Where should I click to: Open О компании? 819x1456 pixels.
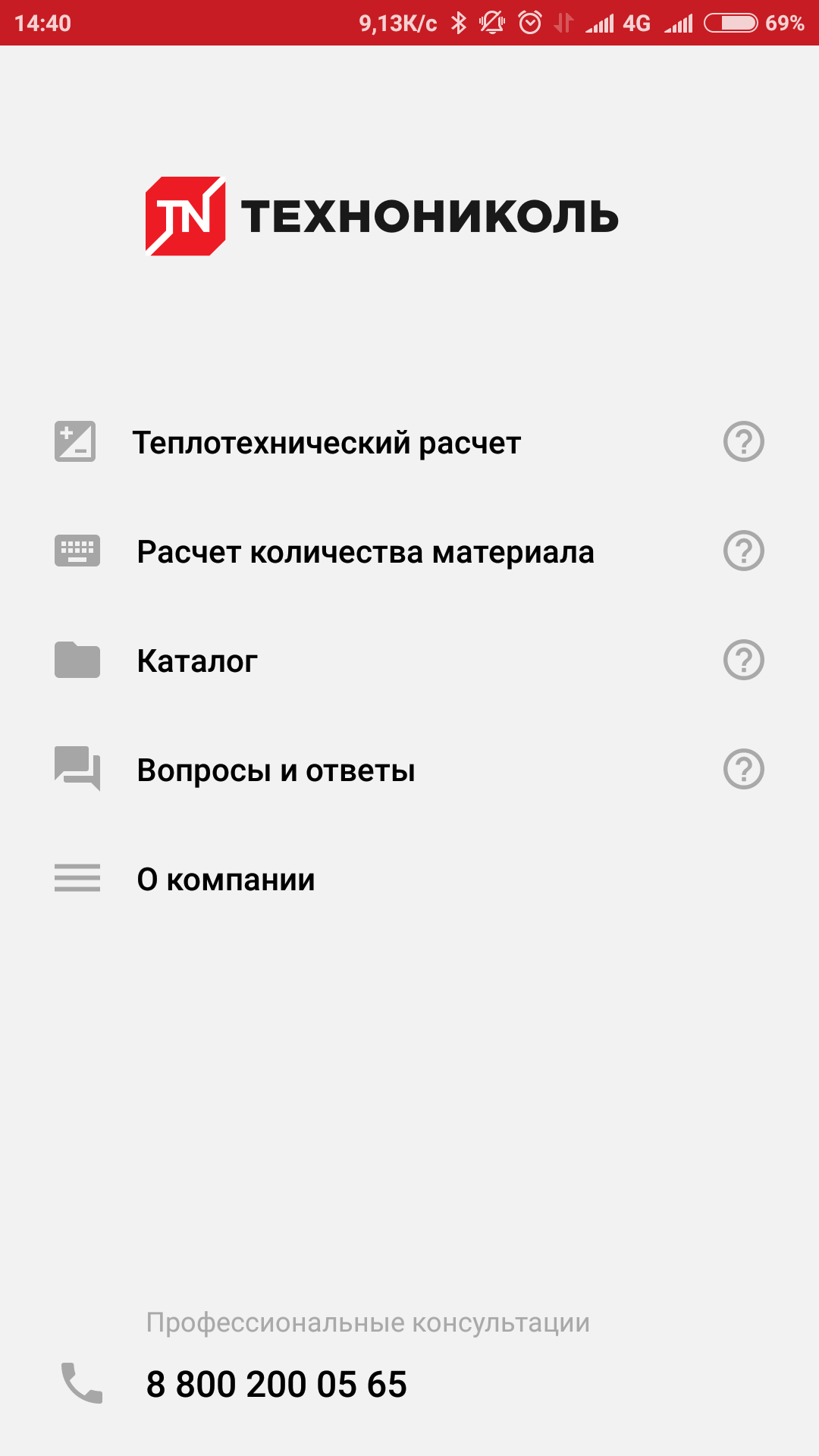[x=225, y=878]
